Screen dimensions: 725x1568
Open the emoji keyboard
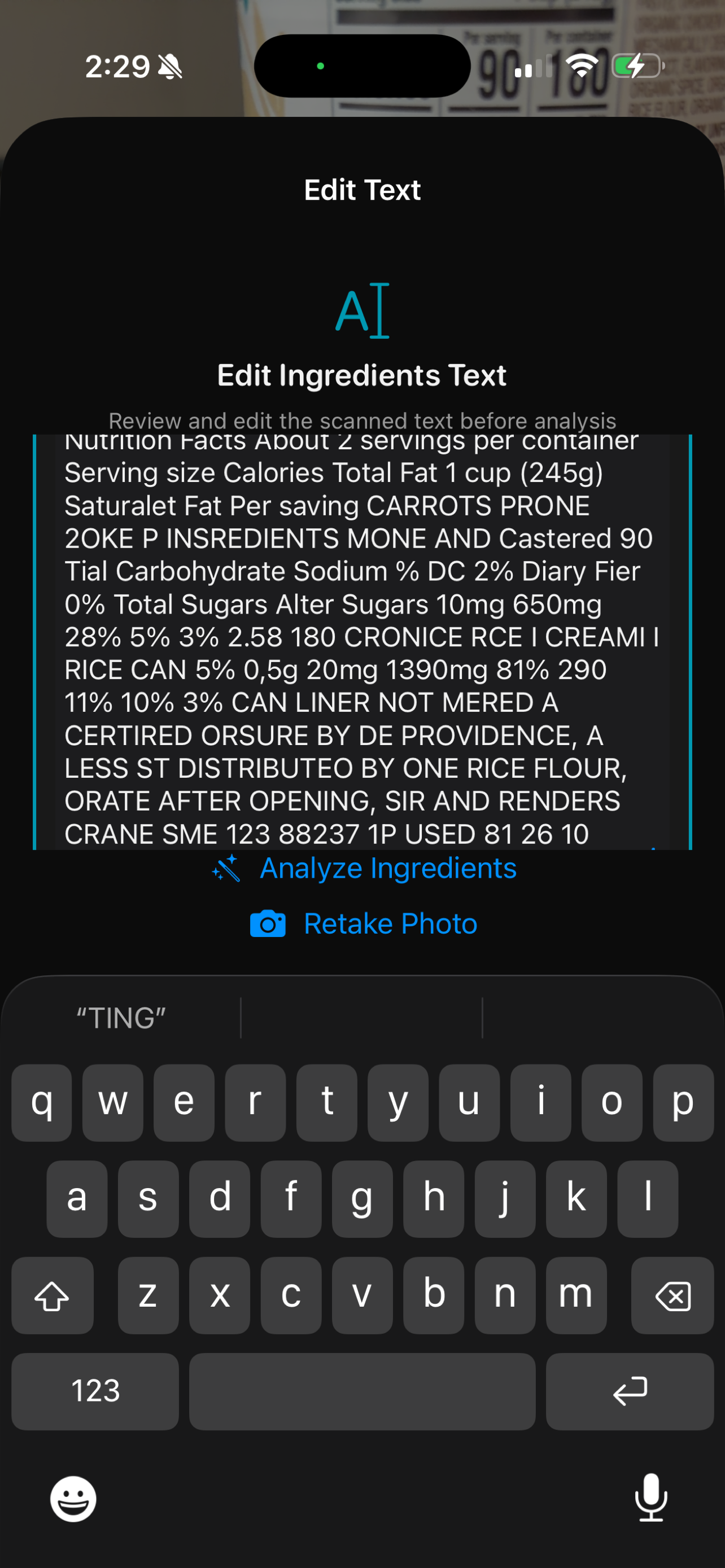pyautogui.click(x=73, y=1499)
